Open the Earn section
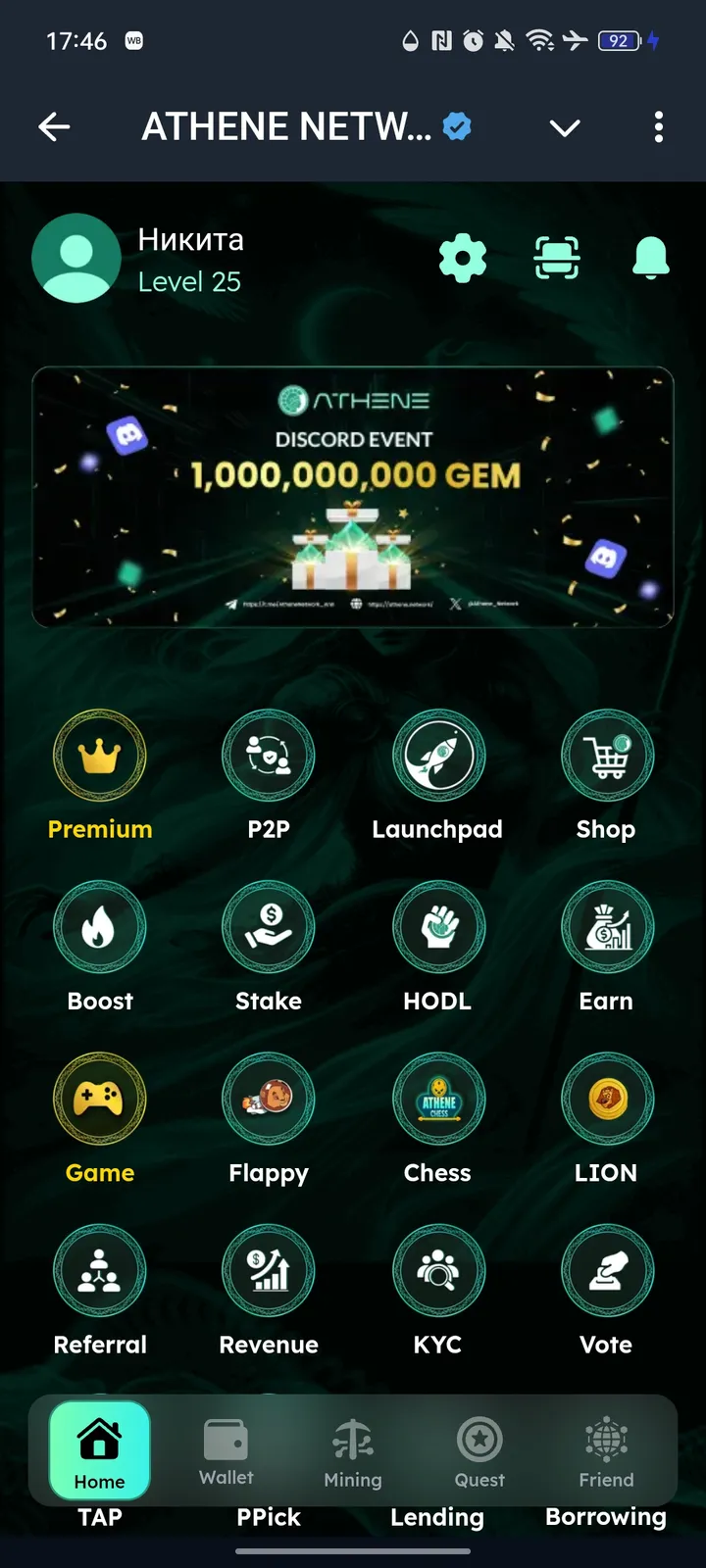706x1568 pixels. [x=607, y=928]
